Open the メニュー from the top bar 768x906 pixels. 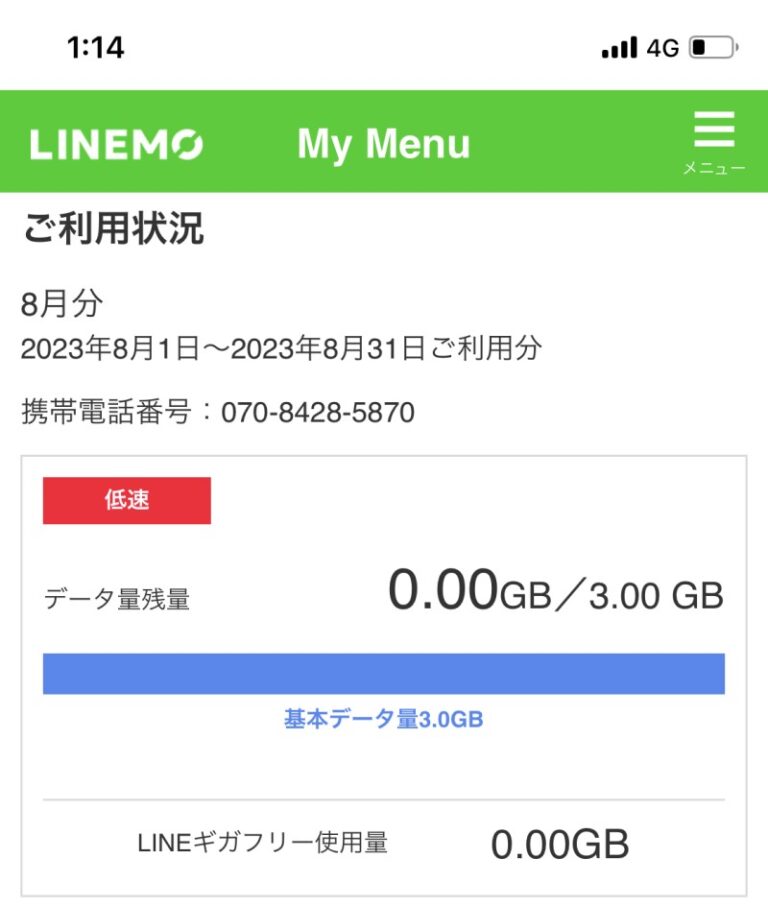714,145
